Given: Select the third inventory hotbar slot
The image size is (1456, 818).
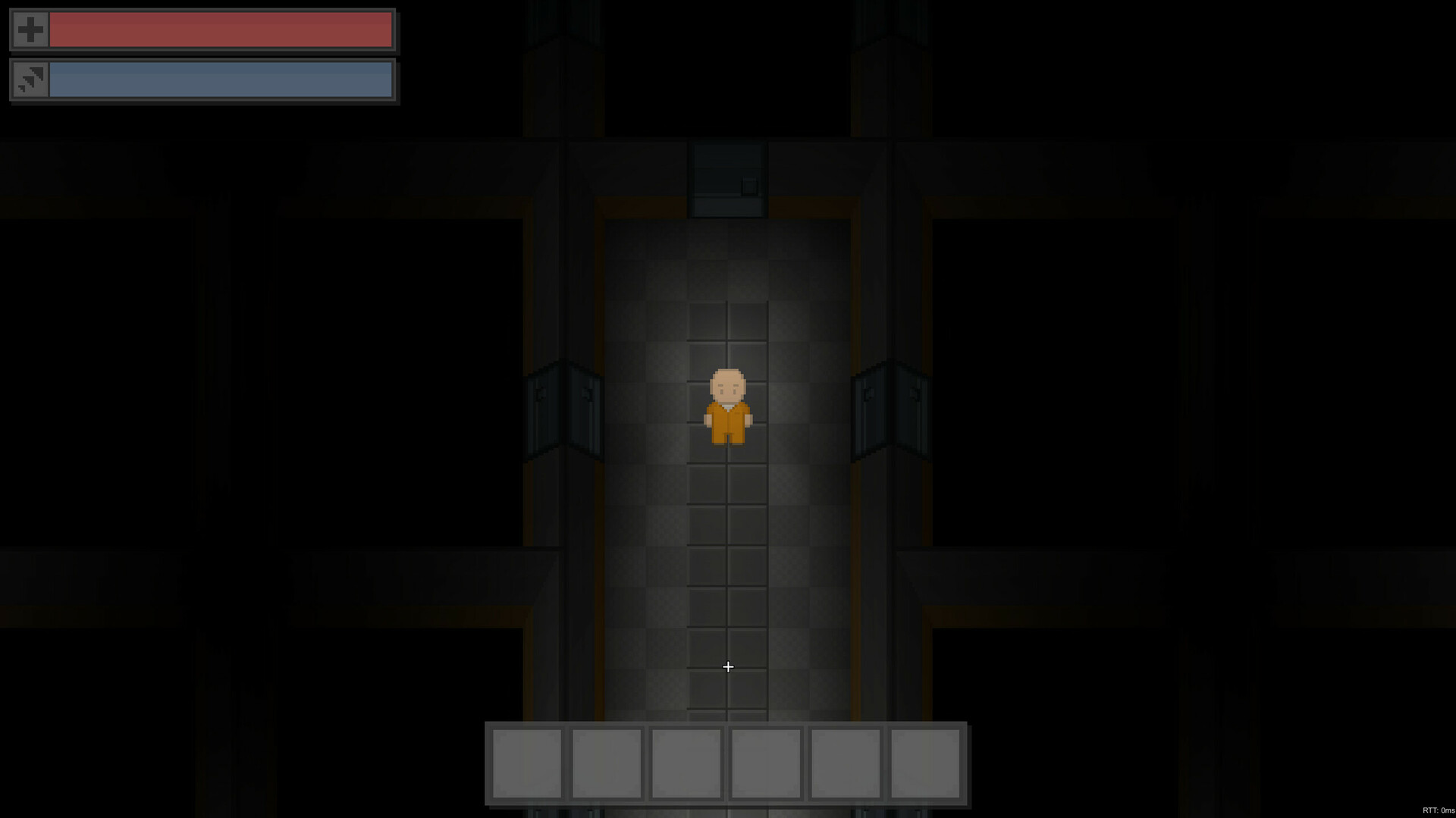Looking at the screenshot, I should (x=686, y=763).
